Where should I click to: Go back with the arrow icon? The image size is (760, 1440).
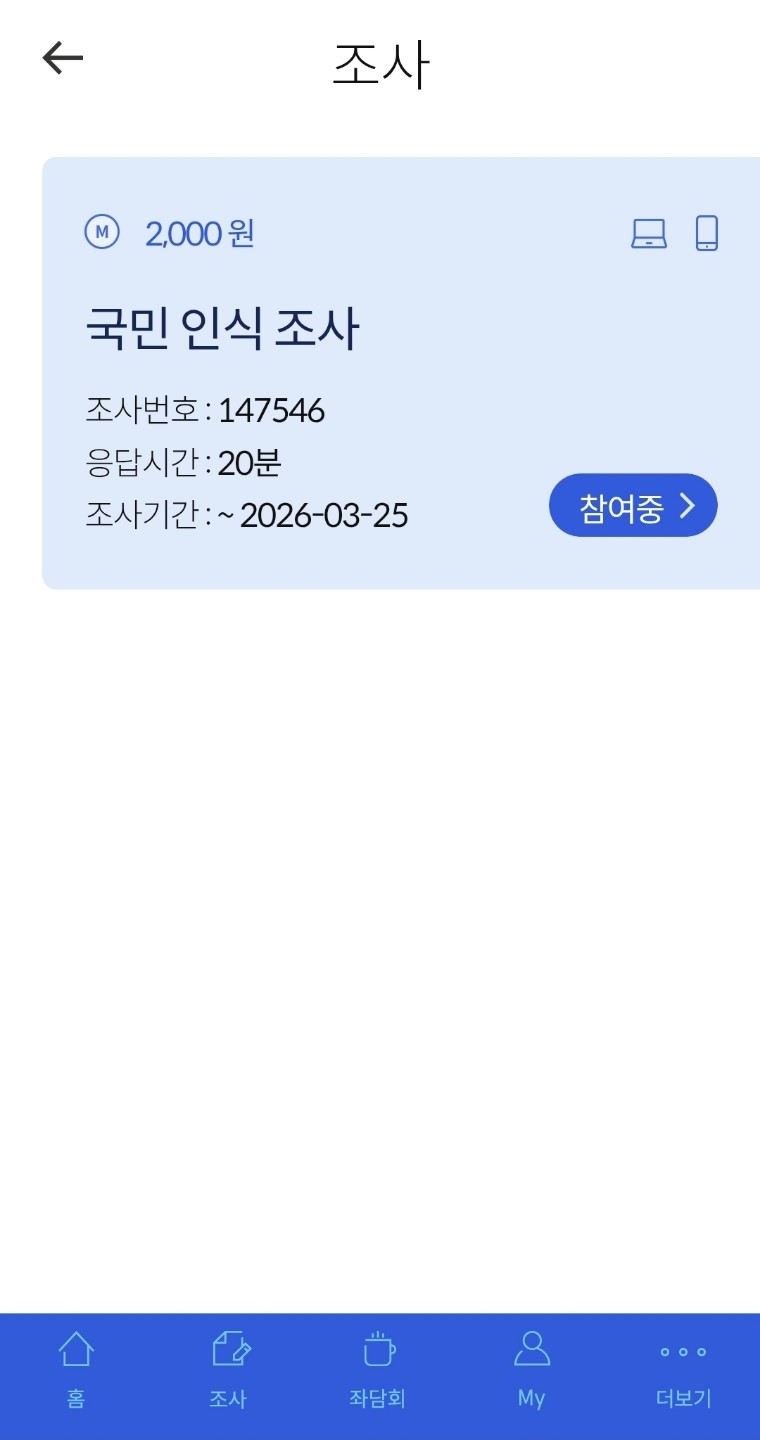click(63, 59)
